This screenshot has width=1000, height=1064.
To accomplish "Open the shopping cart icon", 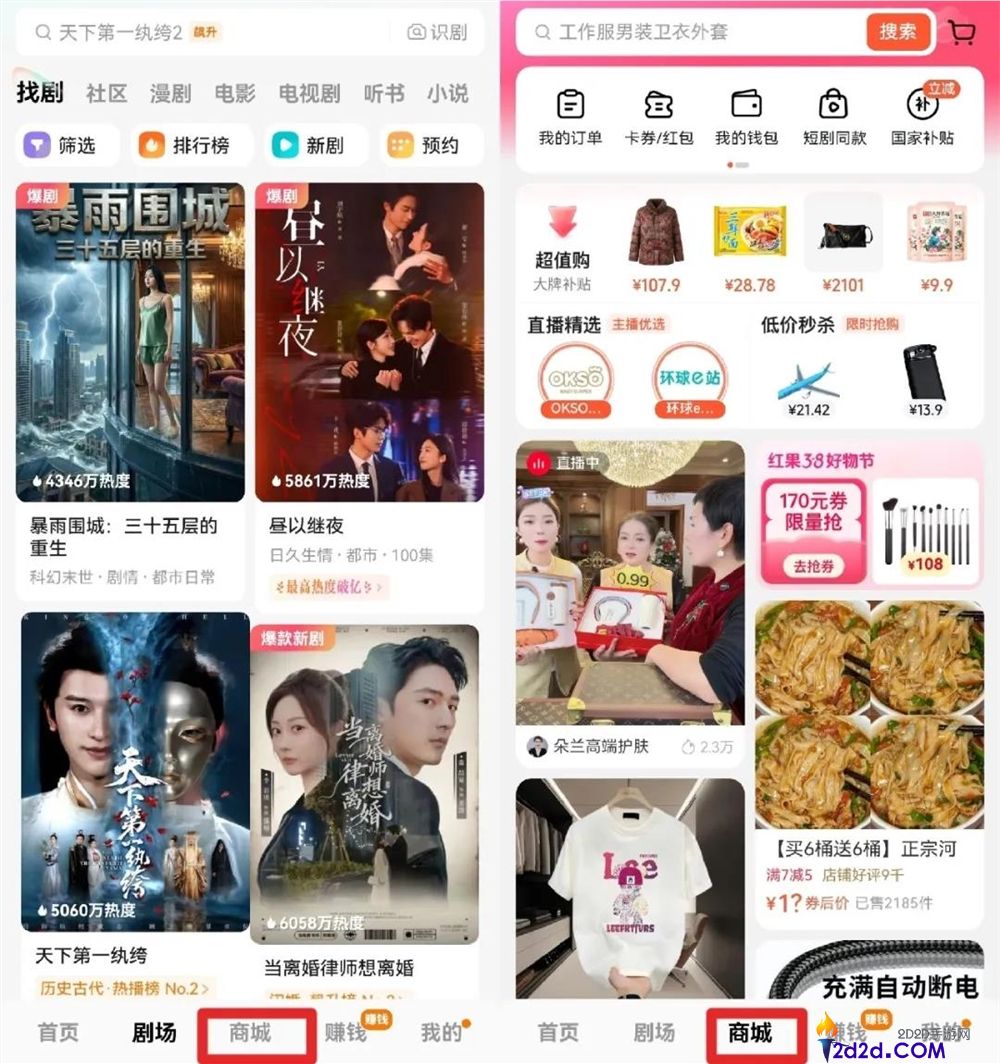I will [962, 32].
